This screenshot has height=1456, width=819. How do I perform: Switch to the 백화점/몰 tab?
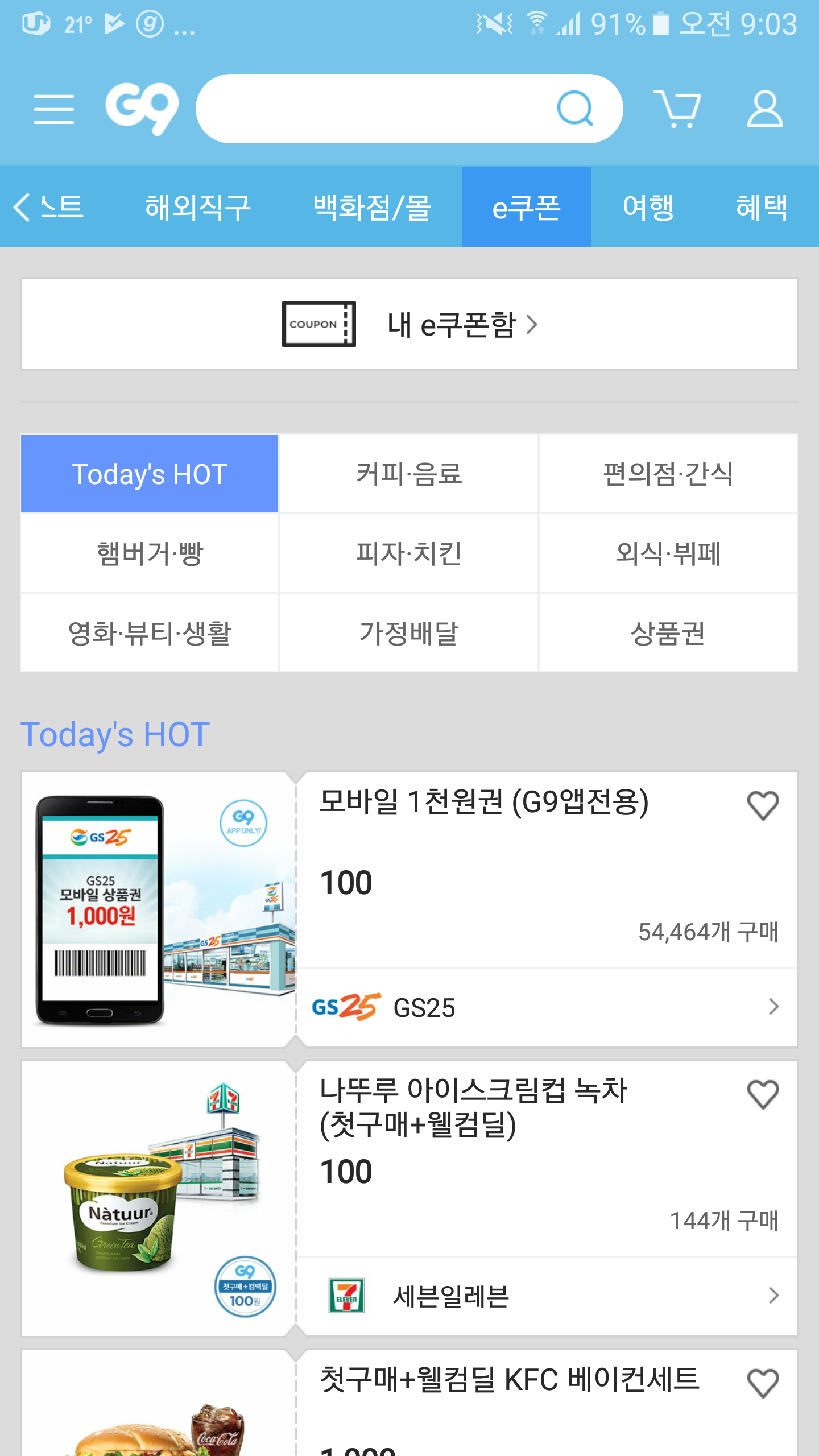[x=373, y=207]
